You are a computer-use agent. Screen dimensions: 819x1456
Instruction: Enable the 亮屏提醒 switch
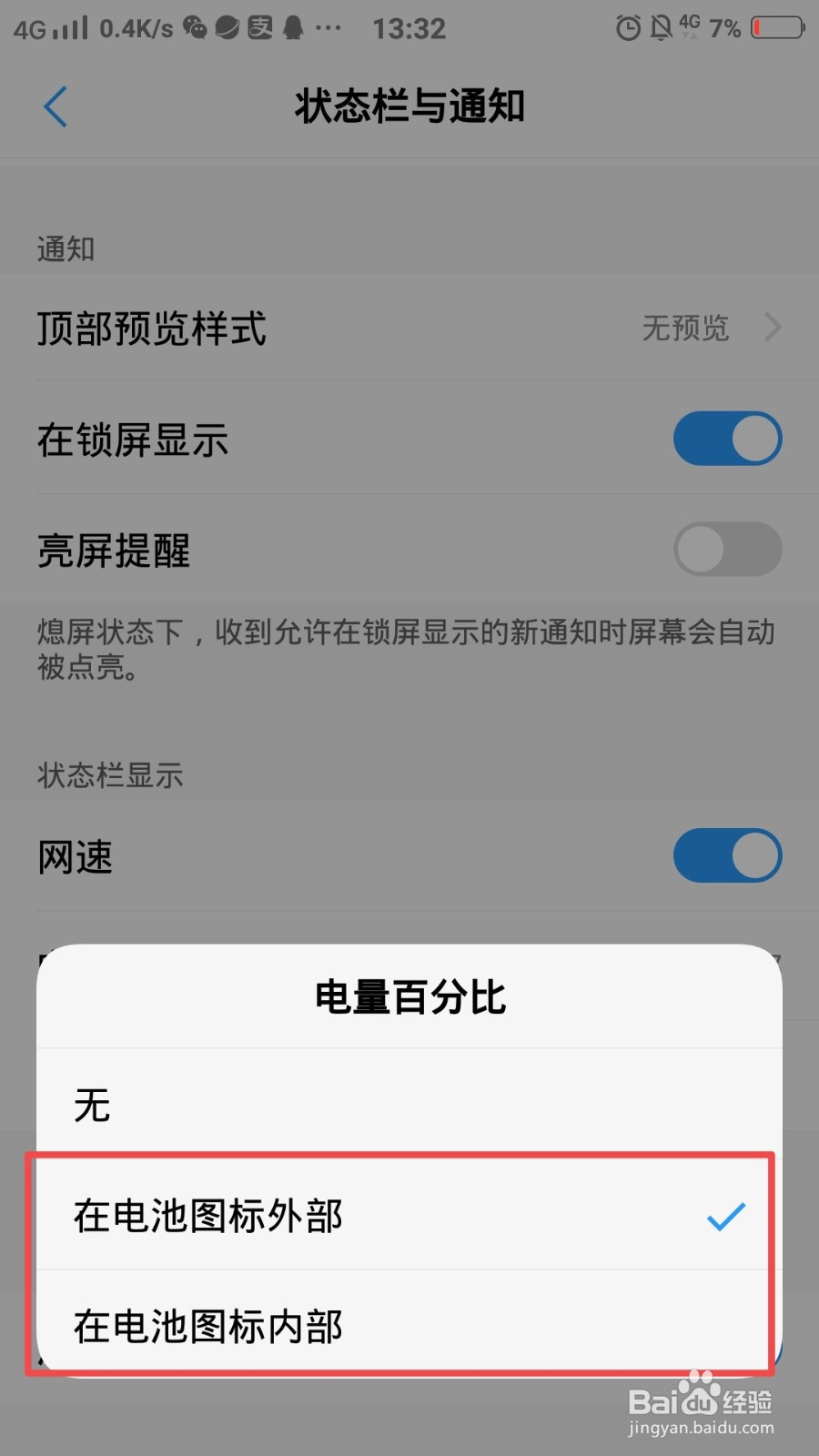point(726,549)
